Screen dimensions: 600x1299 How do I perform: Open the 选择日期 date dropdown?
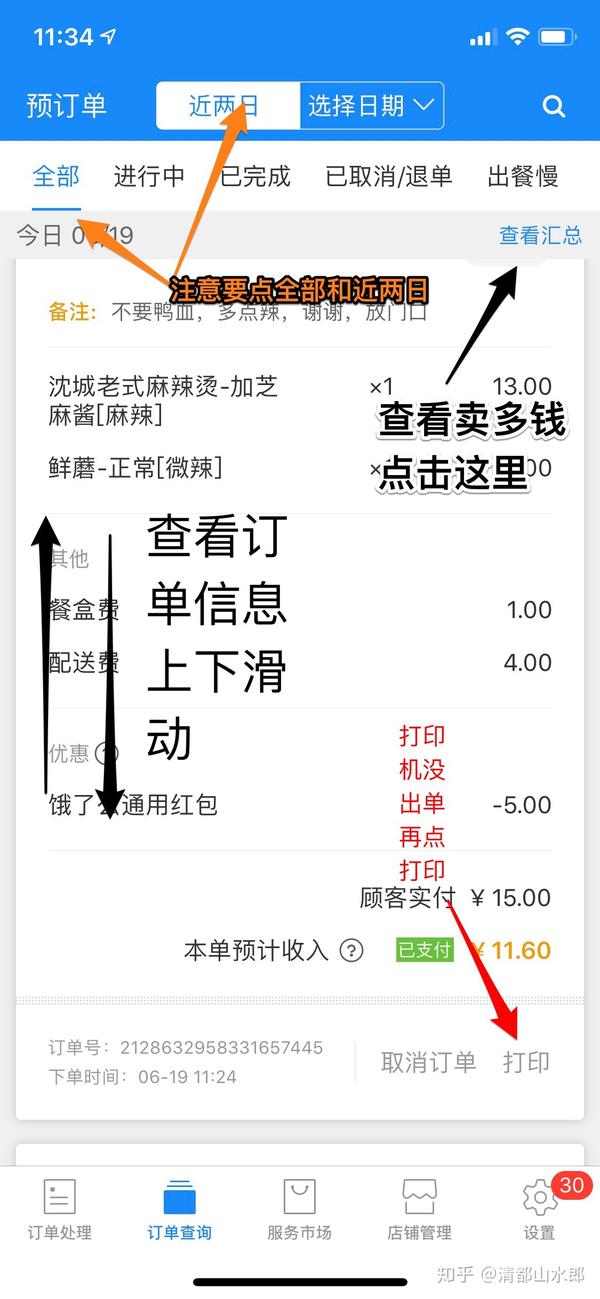point(371,106)
